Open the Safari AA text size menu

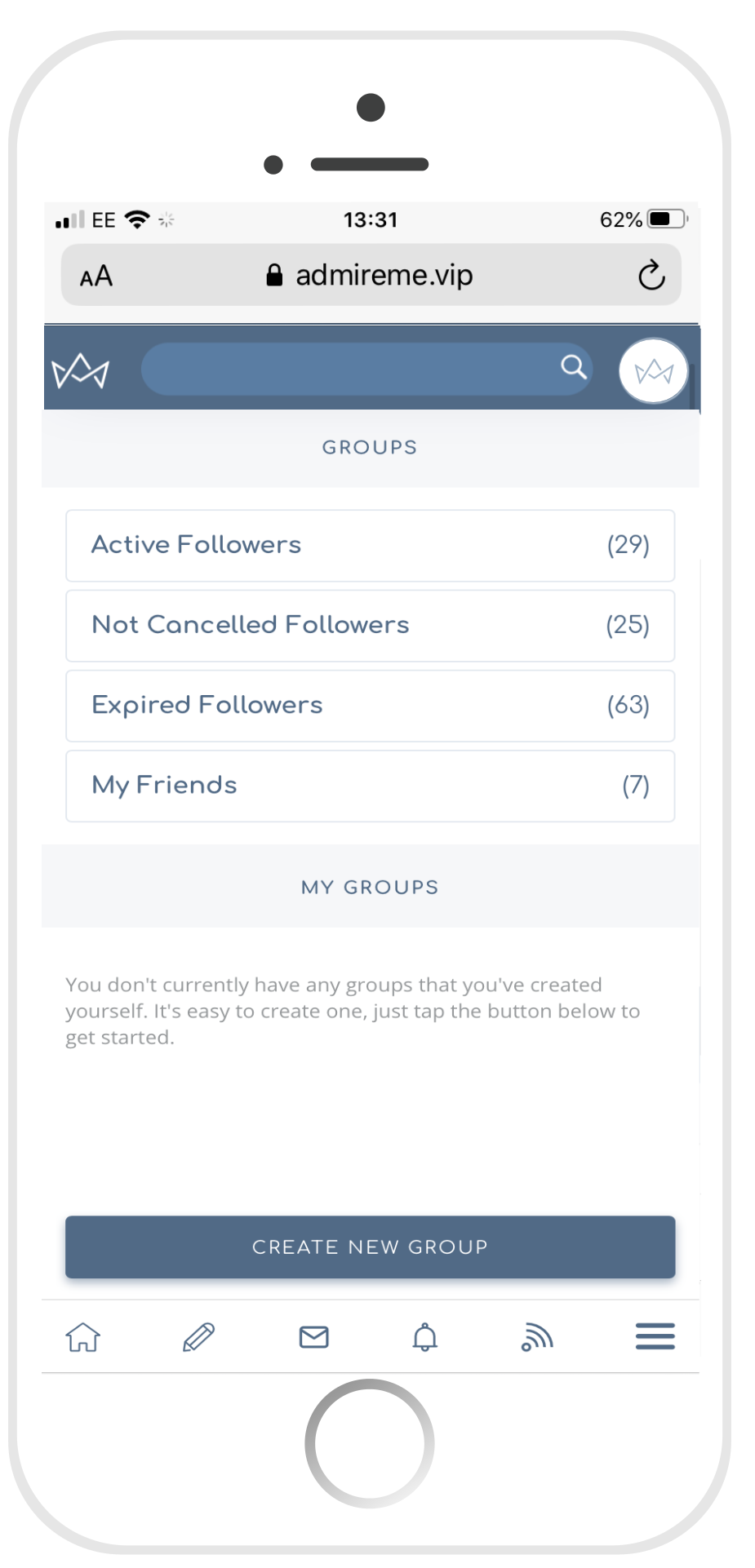96,276
